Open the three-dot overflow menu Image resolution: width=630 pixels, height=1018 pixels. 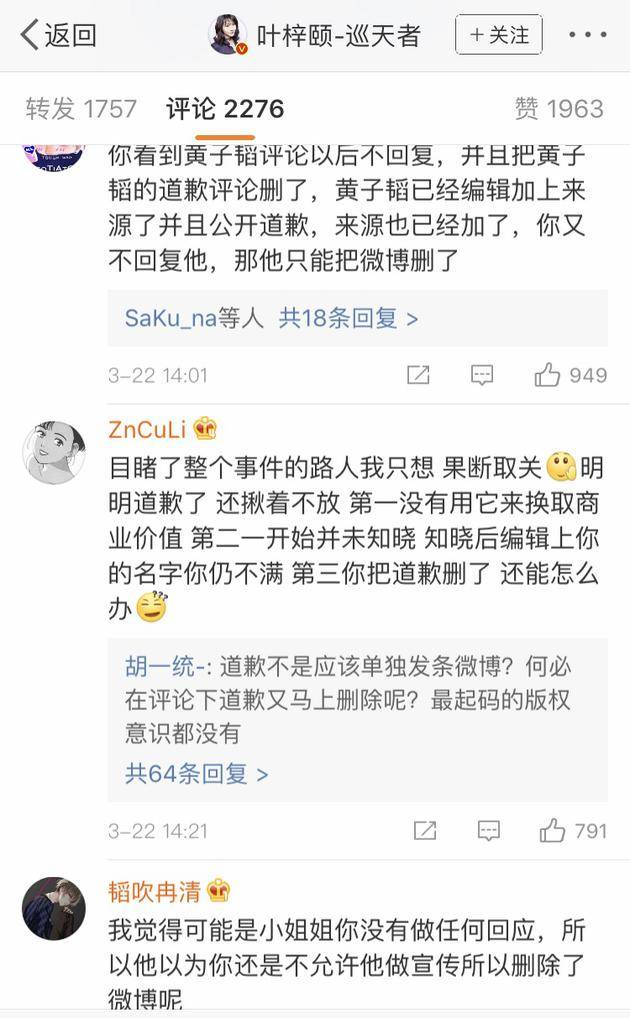pos(587,35)
